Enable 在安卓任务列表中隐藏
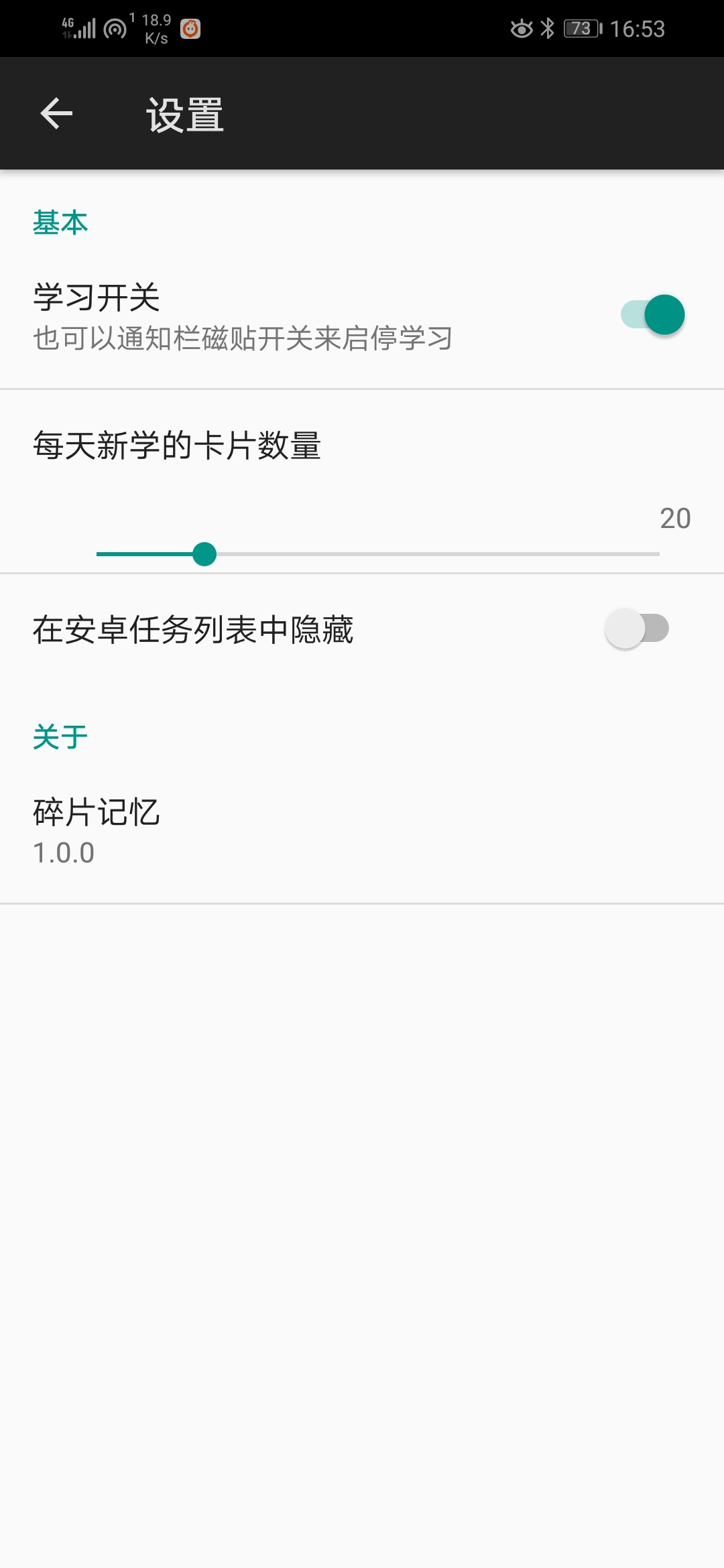724x1568 pixels. point(637,629)
